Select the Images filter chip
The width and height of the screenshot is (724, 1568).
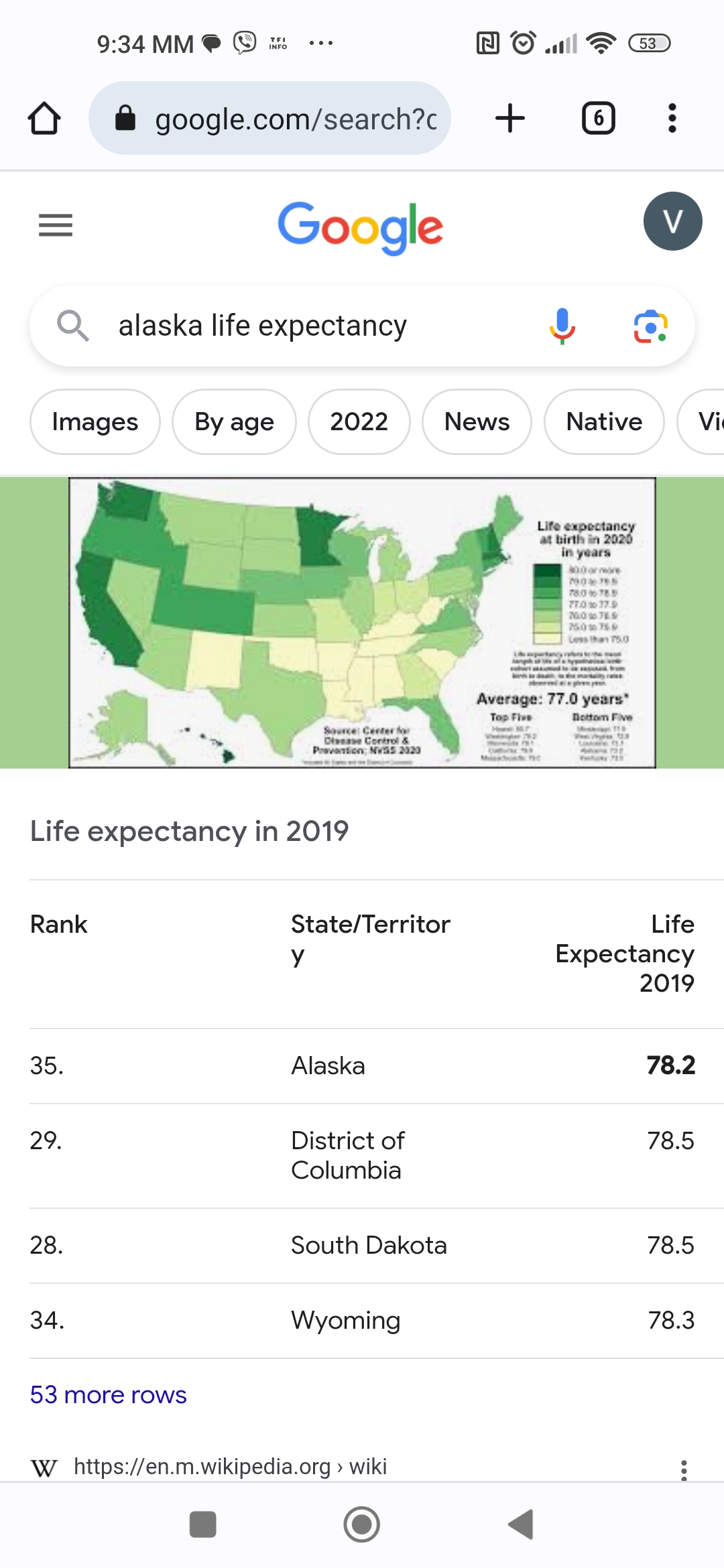coord(95,422)
